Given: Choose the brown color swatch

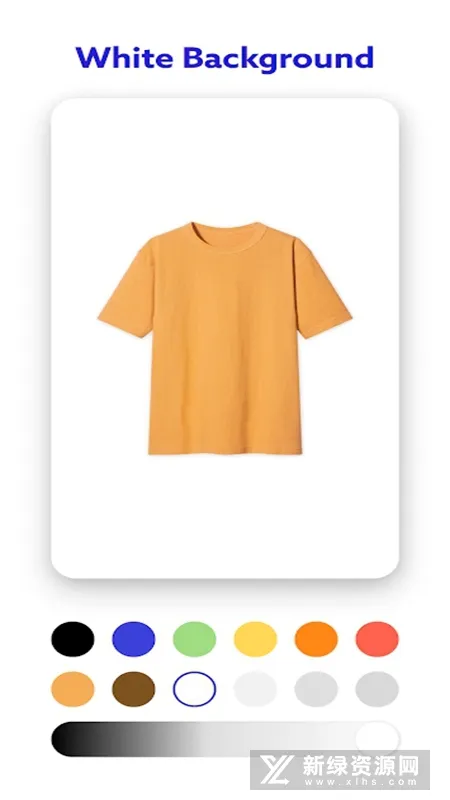Looking at the screenshot, I should [x=133, y=689].
